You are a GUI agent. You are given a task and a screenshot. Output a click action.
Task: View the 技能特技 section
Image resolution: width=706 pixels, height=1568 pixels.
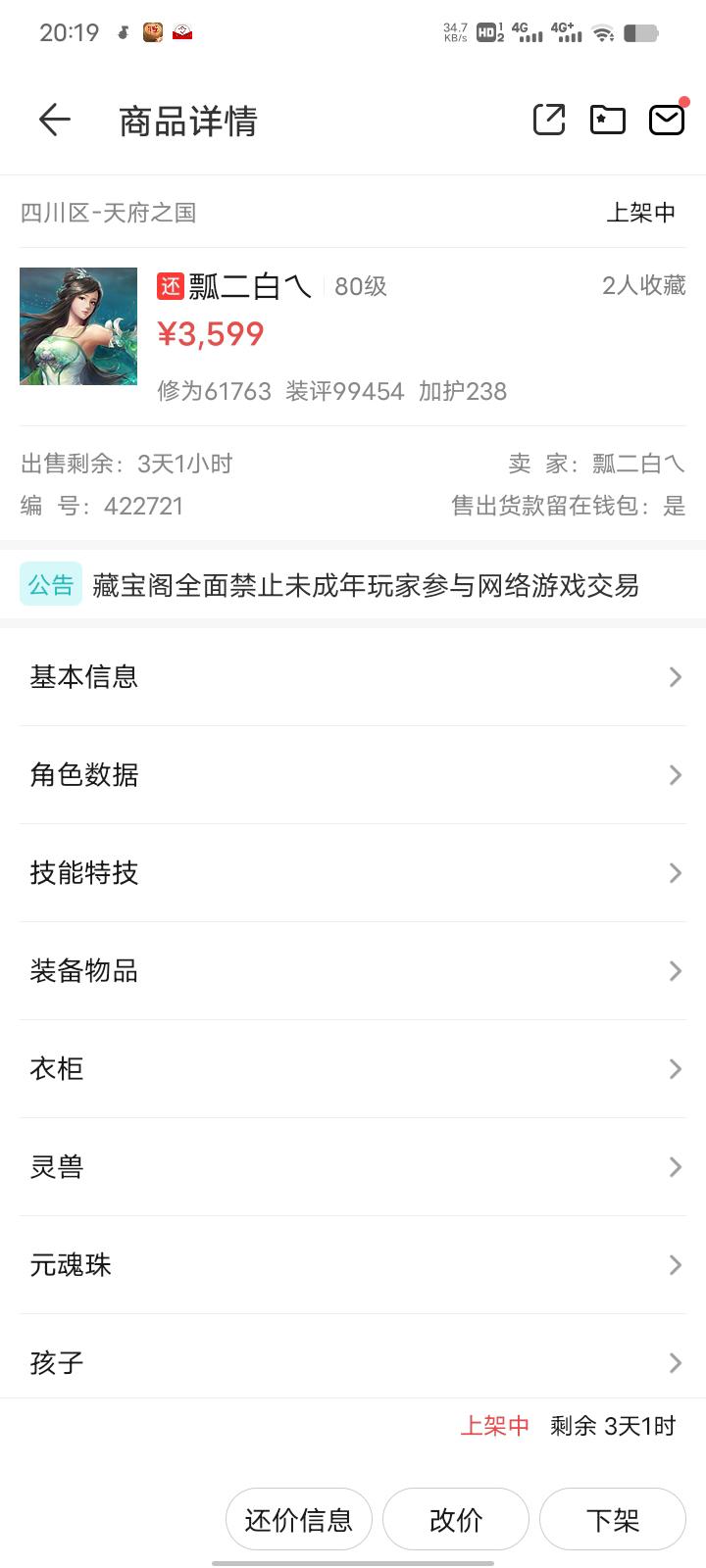click(x=353, y=873)
